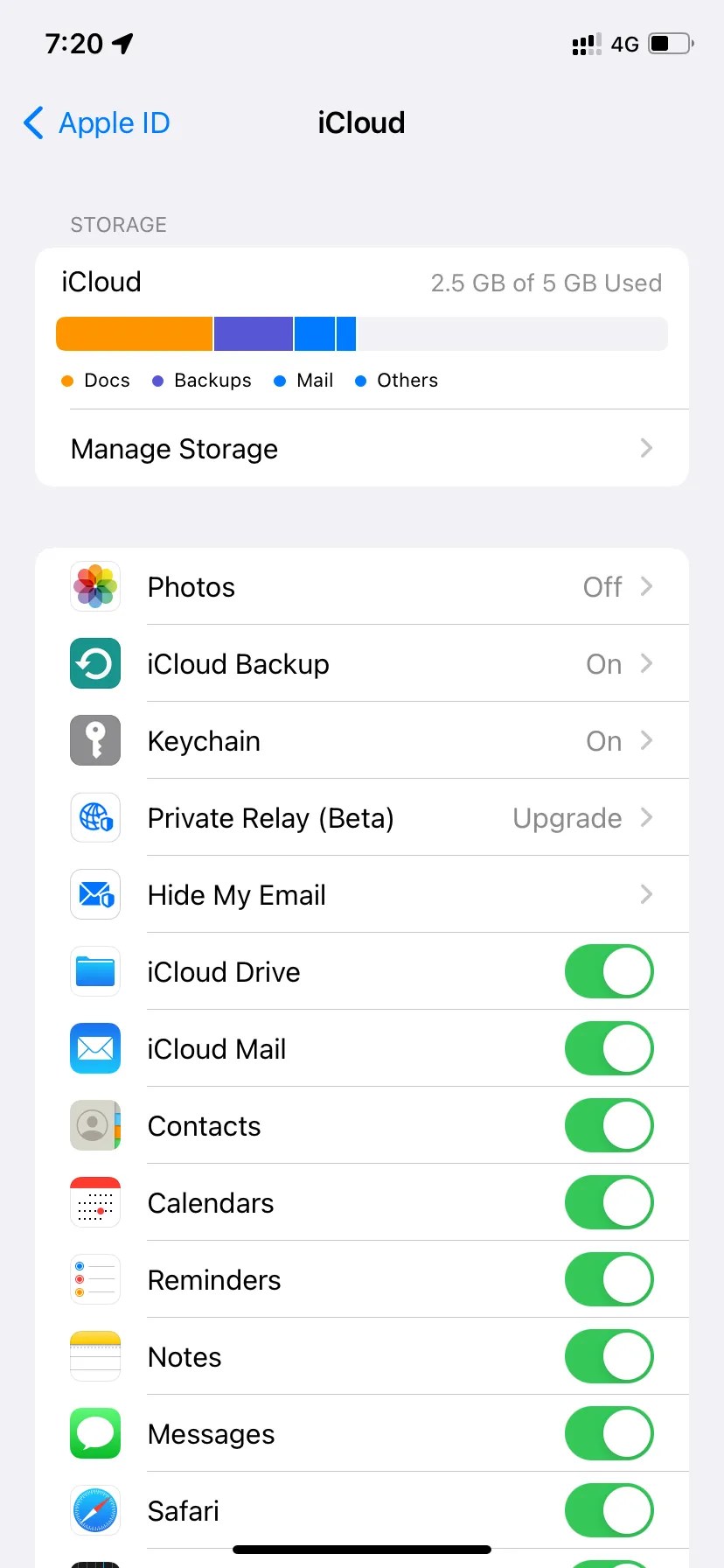724x1568 pixels.
Task: Tap the Contacts app icon
Action: (x=94, y=1125)
